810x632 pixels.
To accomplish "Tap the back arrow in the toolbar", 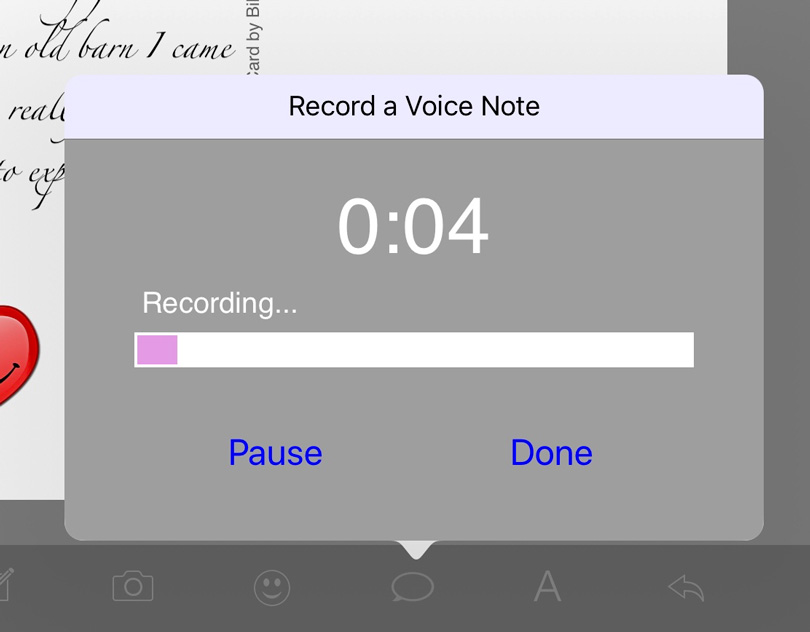I will [x=686, y=588].
